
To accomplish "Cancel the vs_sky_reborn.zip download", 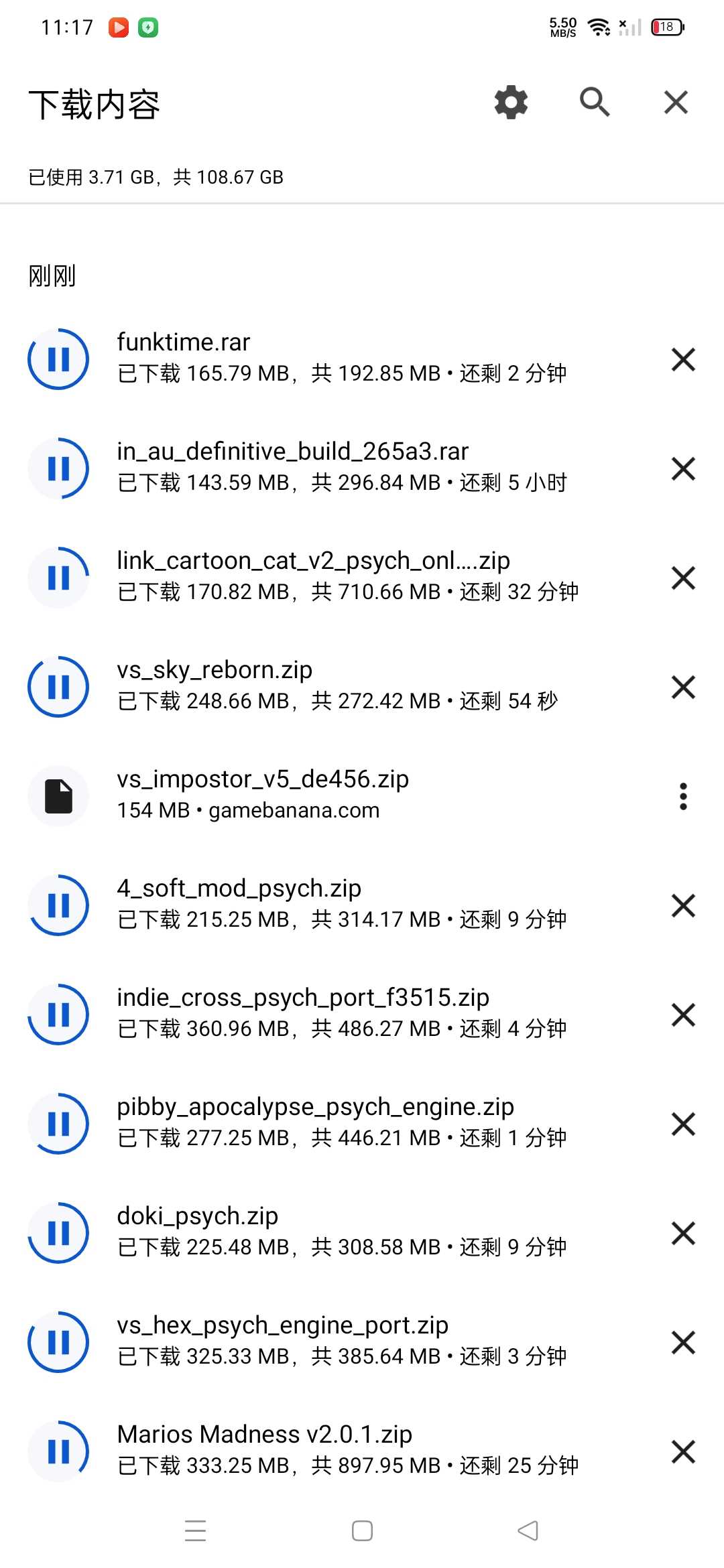I will (683, 687).
